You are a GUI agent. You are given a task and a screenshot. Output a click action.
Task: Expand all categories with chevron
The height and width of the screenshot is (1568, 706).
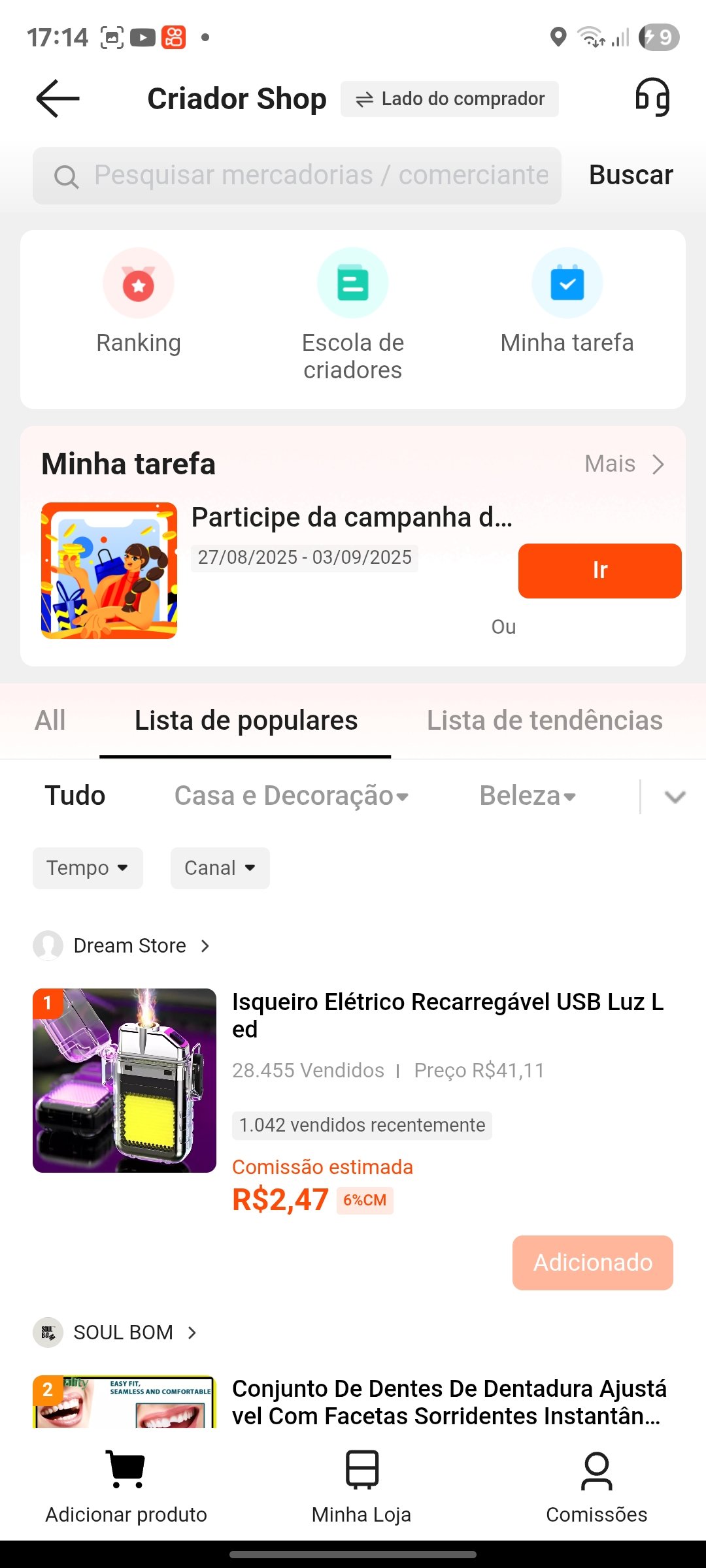(675, 796)
